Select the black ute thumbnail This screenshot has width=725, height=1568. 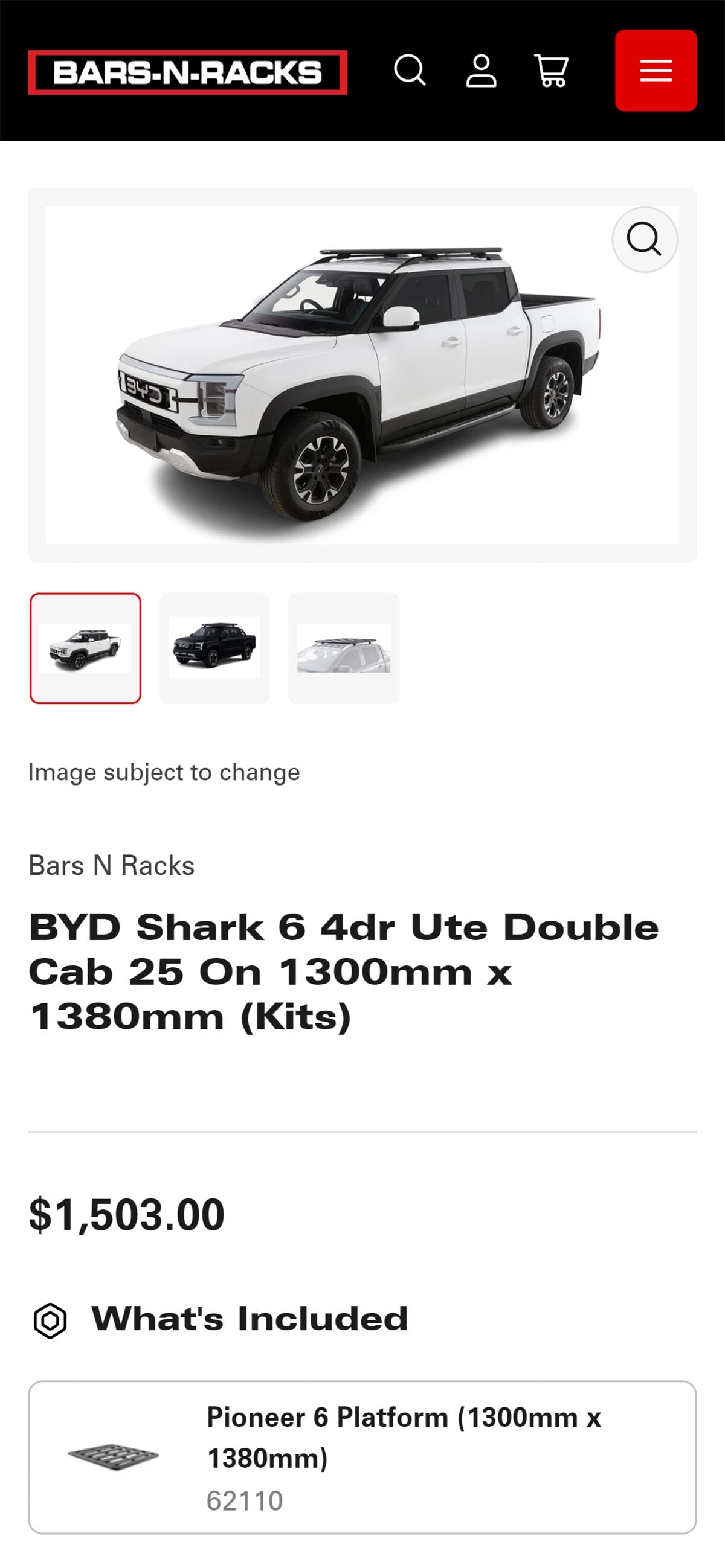[214, 648]
